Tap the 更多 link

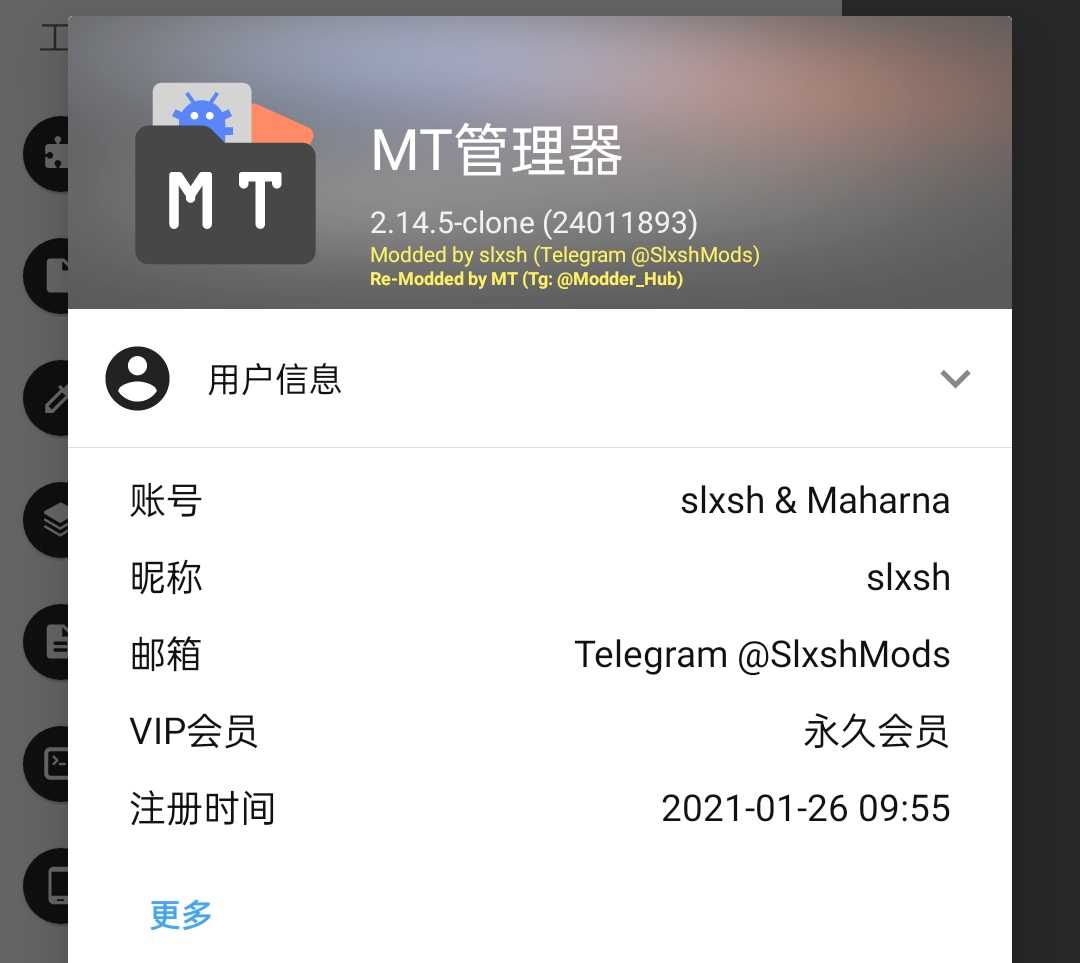pos(181,914)
